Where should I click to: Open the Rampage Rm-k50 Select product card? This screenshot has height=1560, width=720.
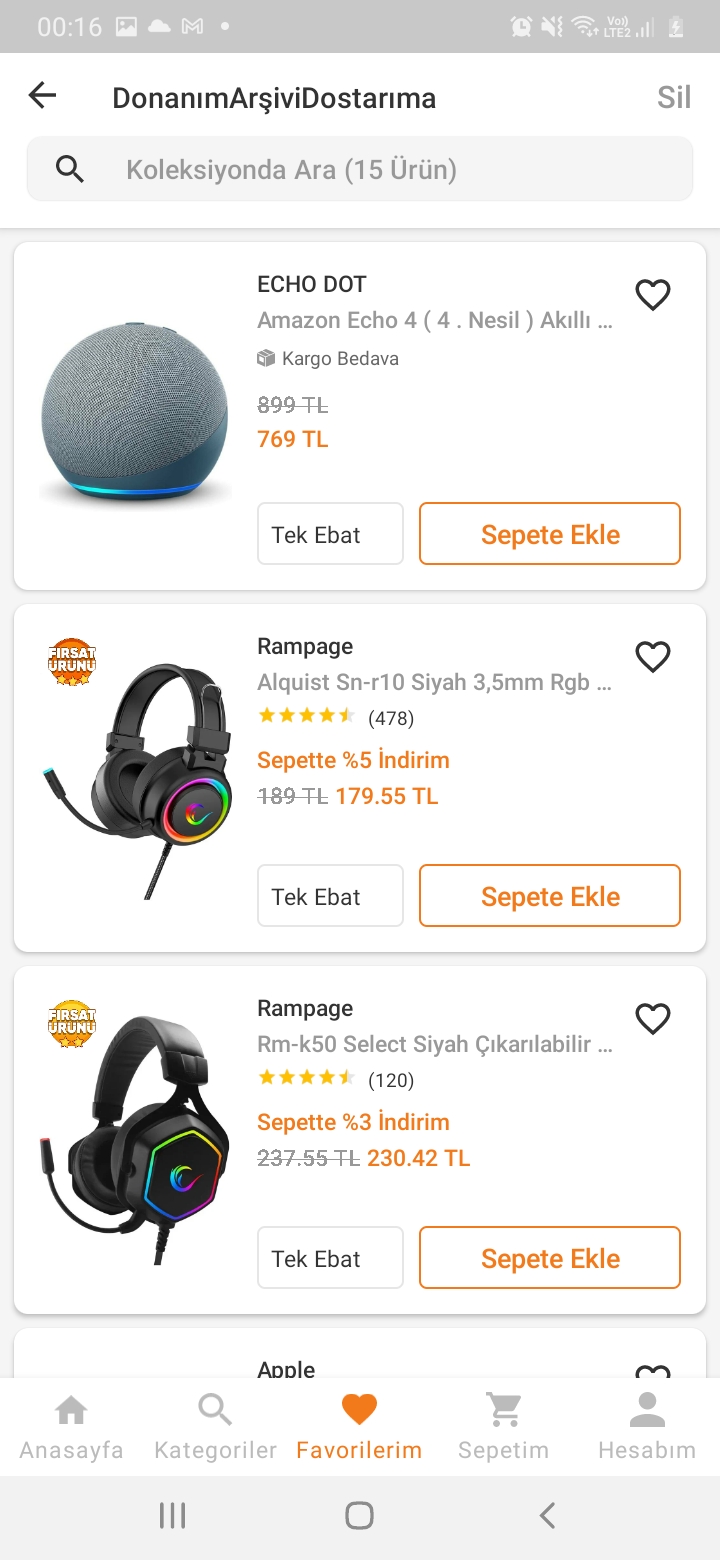(434, 1045)
